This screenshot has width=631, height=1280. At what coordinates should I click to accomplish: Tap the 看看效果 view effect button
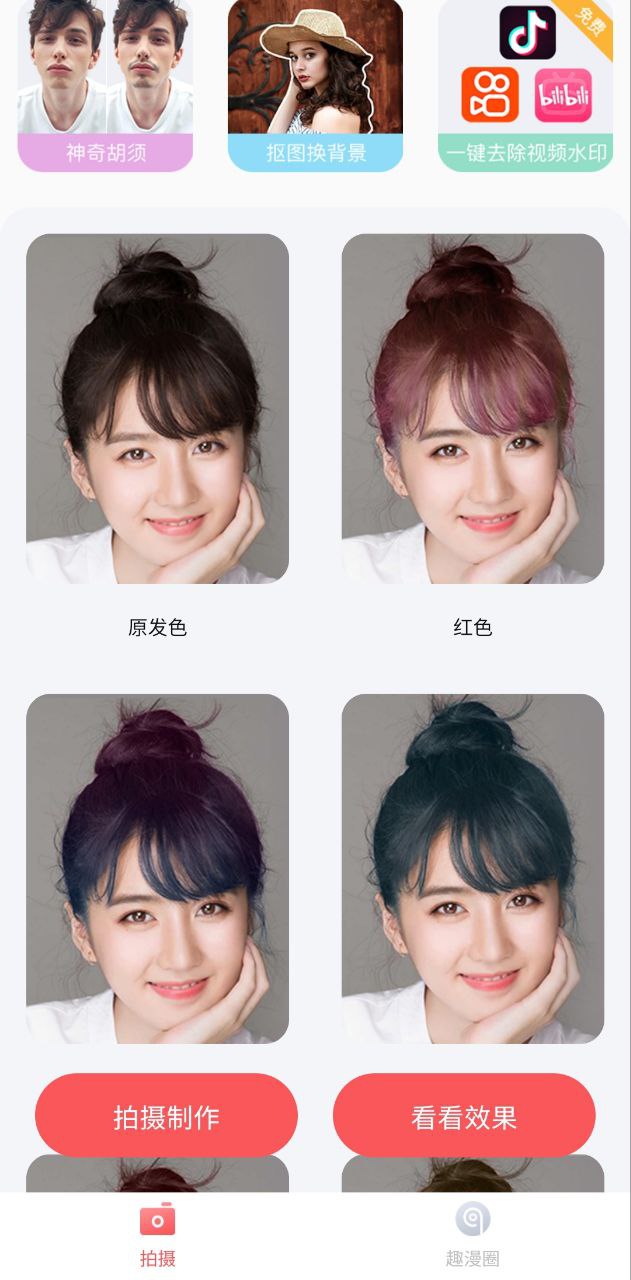[x=464, y=1116]
